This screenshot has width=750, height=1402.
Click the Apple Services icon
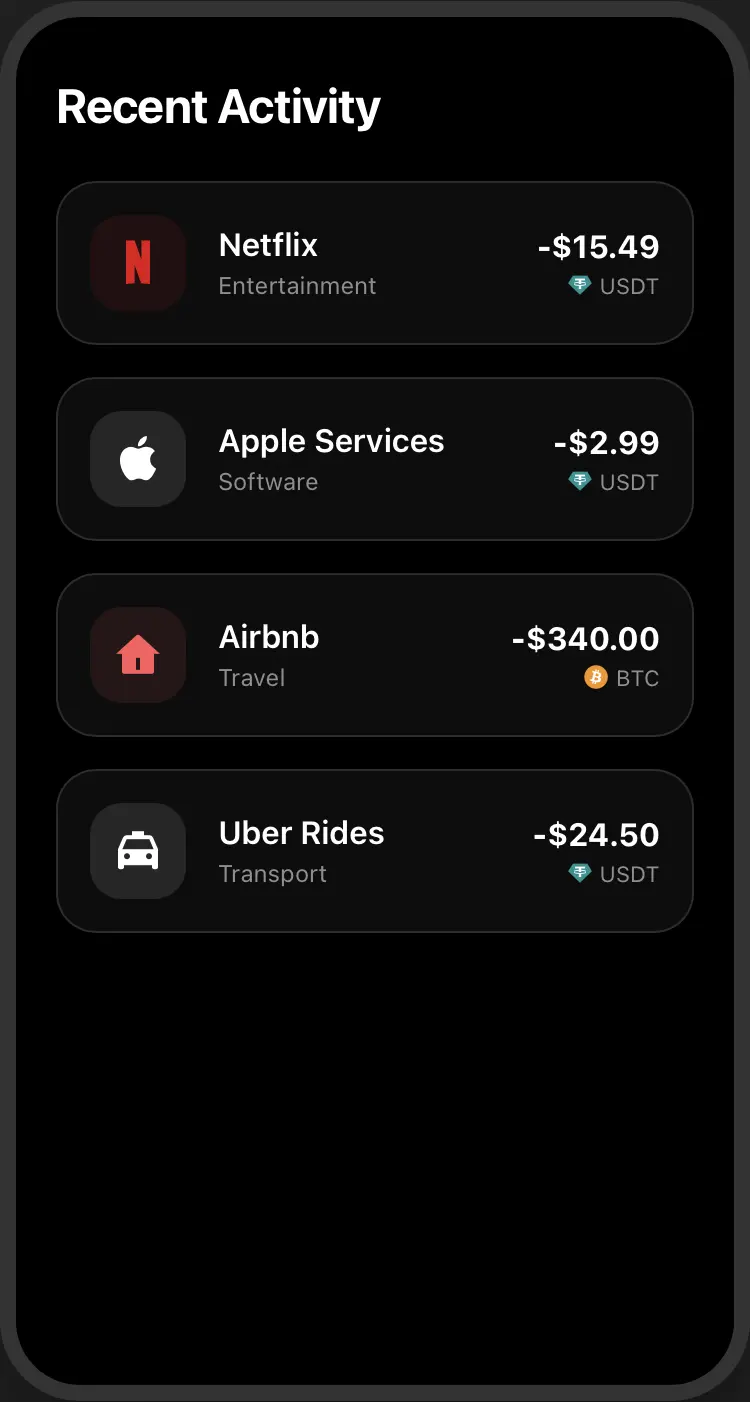click(x=138, y=458)
